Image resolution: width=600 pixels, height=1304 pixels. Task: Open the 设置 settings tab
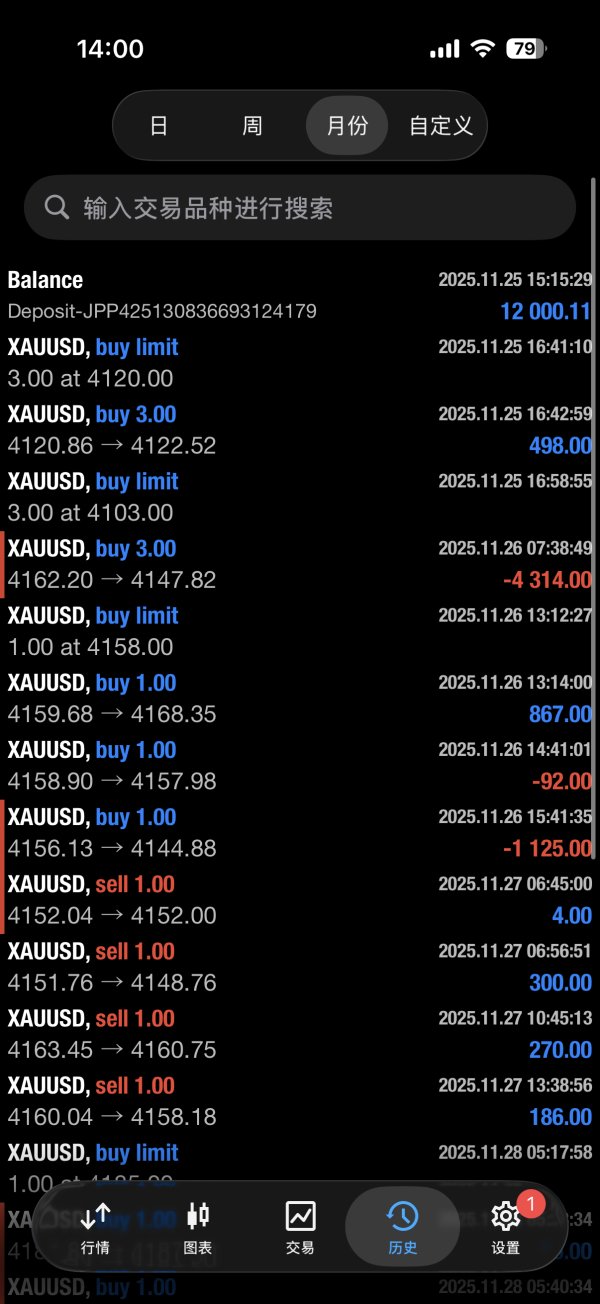click(506, 1227)
